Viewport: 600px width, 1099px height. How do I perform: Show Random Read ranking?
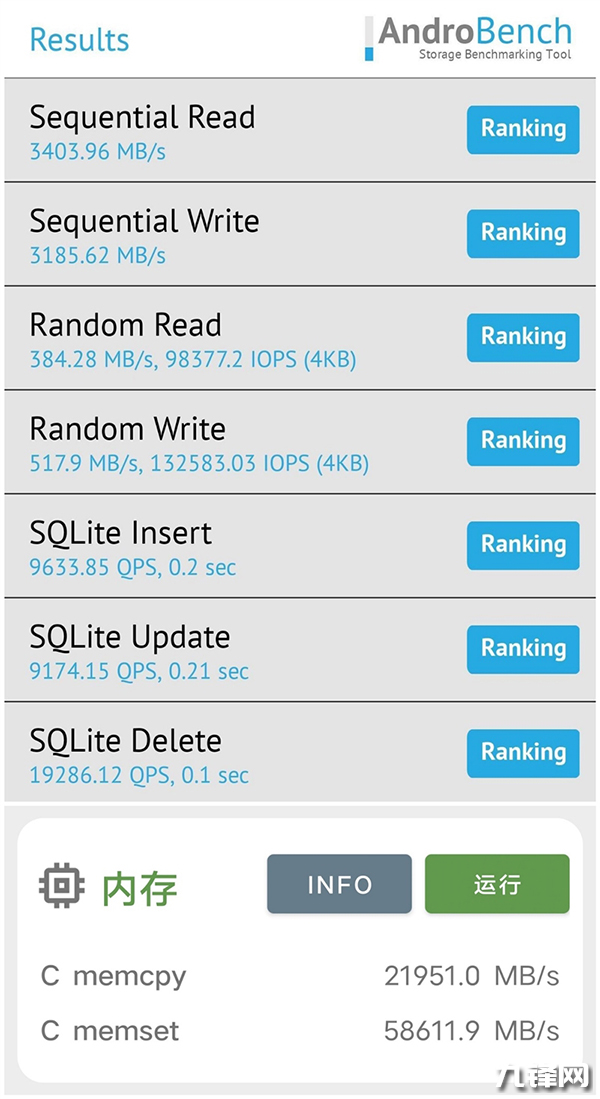coord(523,337)
